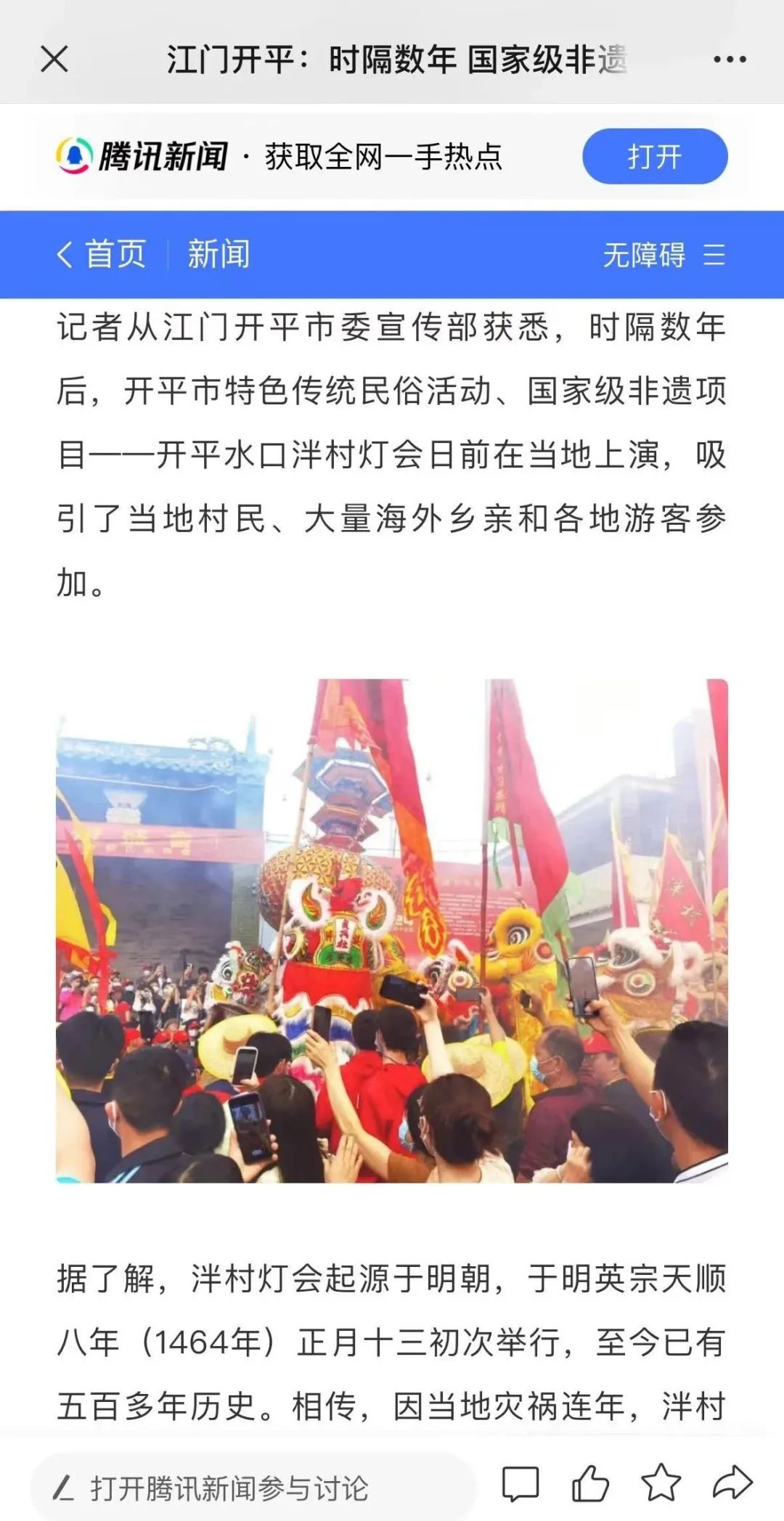This screenshot has height=1521, width=784.
Task: Go back to 首页
Action: pyautogui.click(x=103, y=254)
